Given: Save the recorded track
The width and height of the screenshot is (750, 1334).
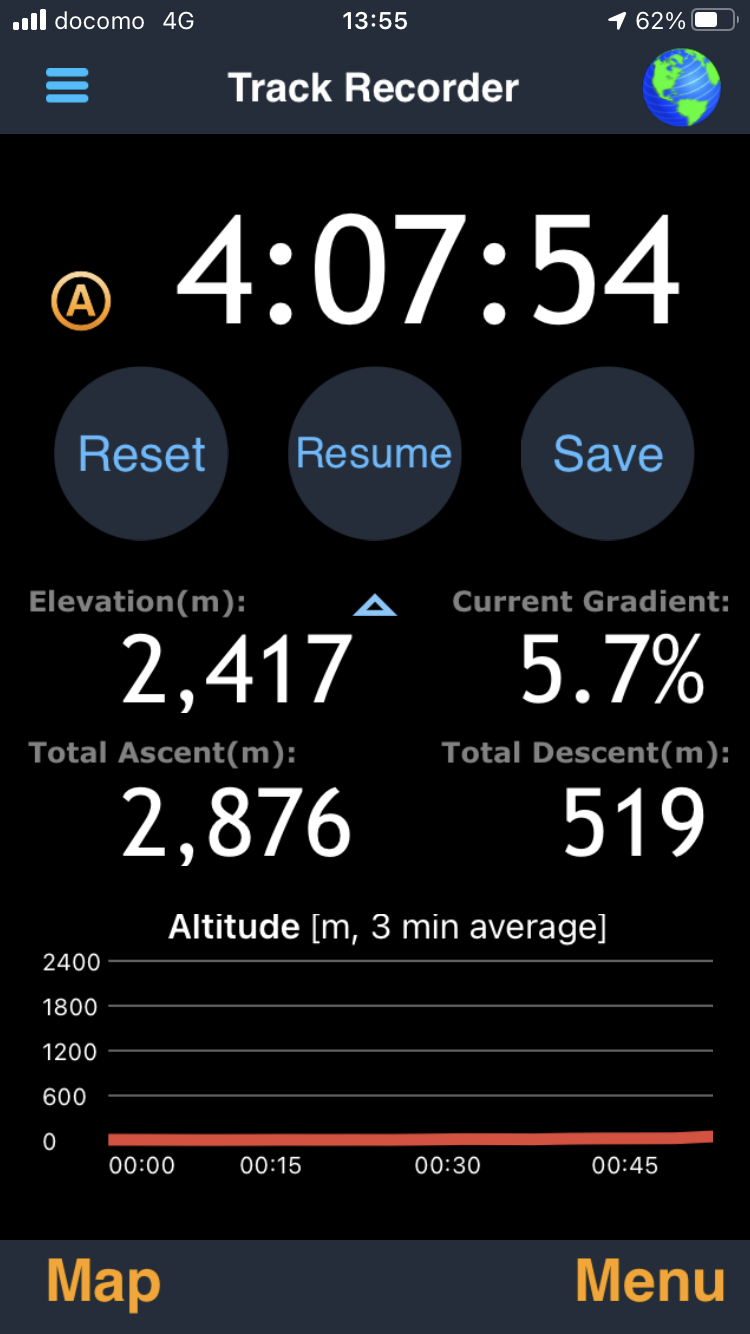Looking at the screenshot, I should point(608,454).
